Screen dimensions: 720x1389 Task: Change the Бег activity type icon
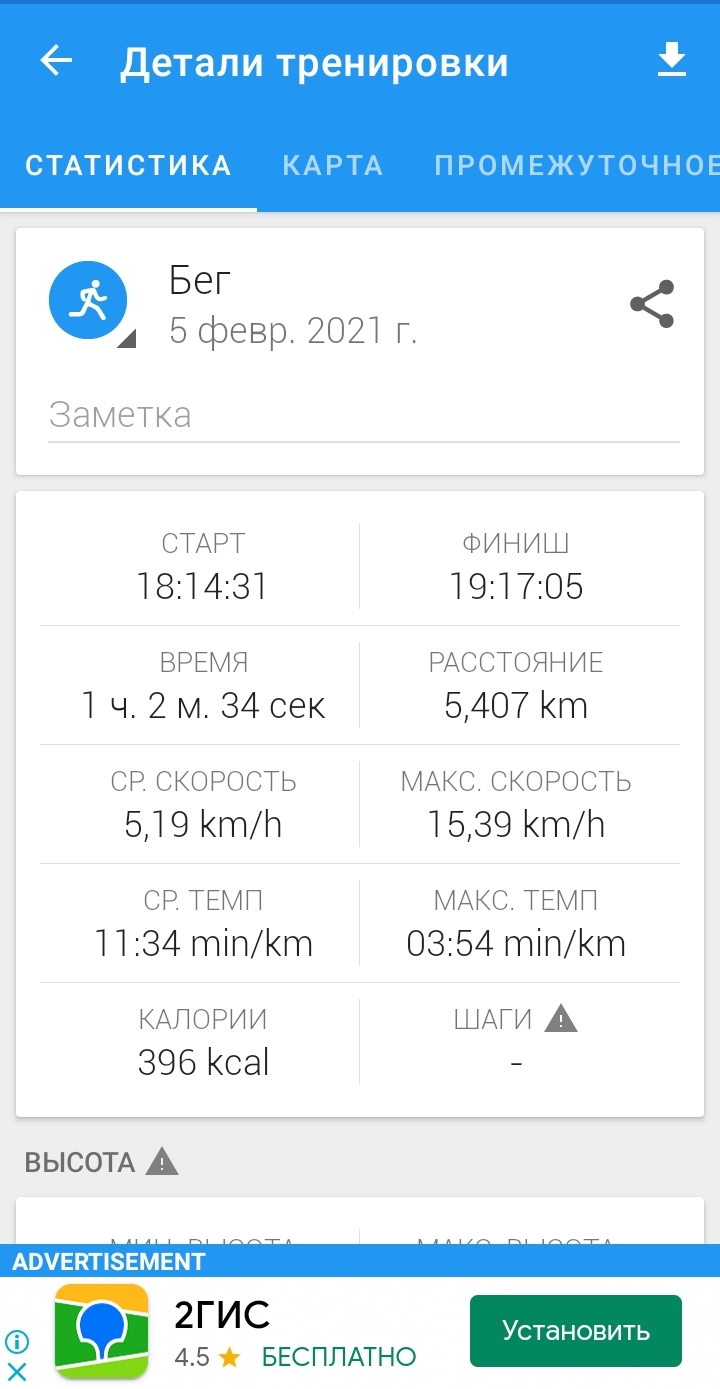[89, 301]
